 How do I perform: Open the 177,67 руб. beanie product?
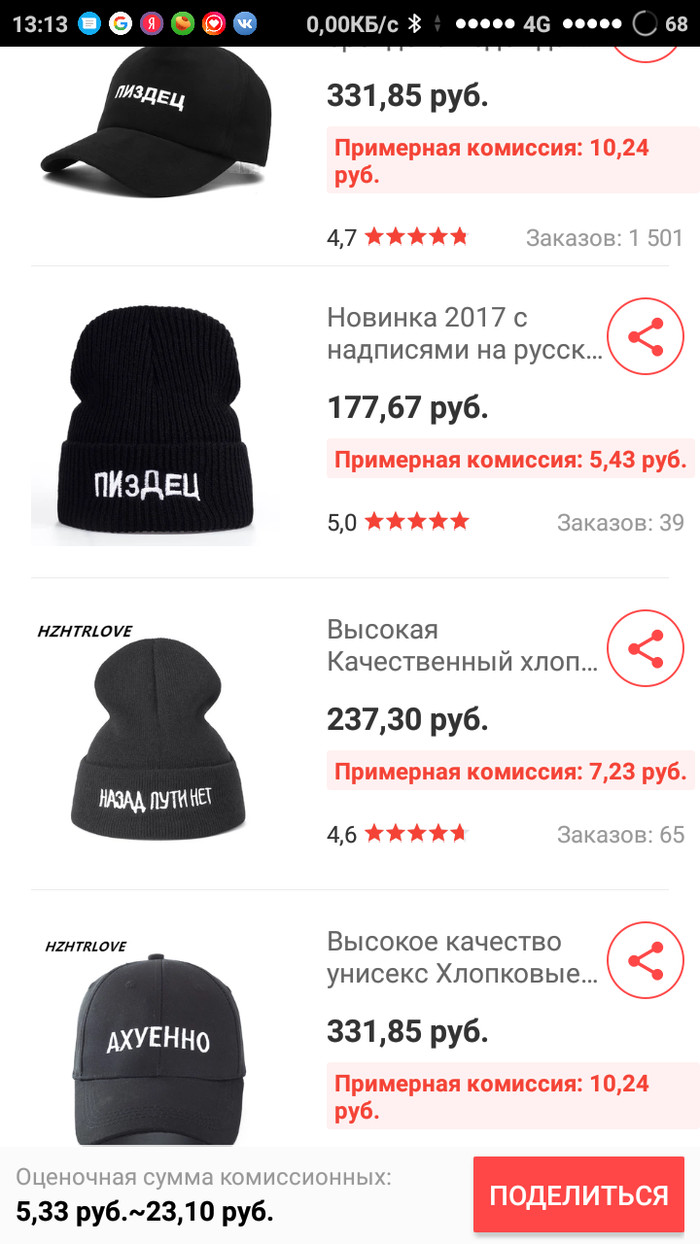[150, 425]
